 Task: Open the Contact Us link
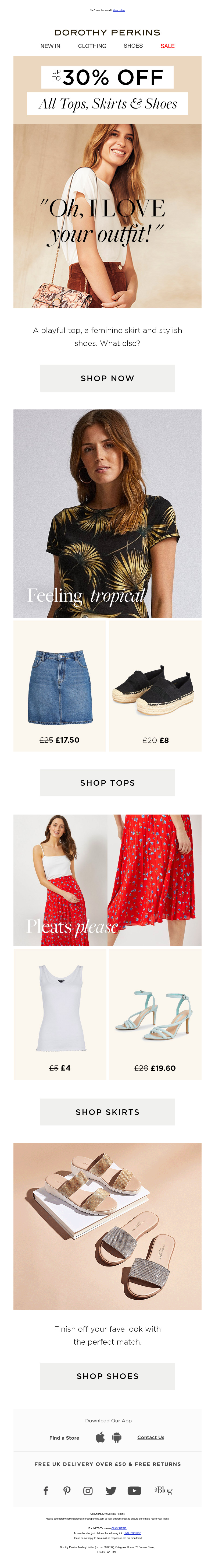(x=150, y=1437)
